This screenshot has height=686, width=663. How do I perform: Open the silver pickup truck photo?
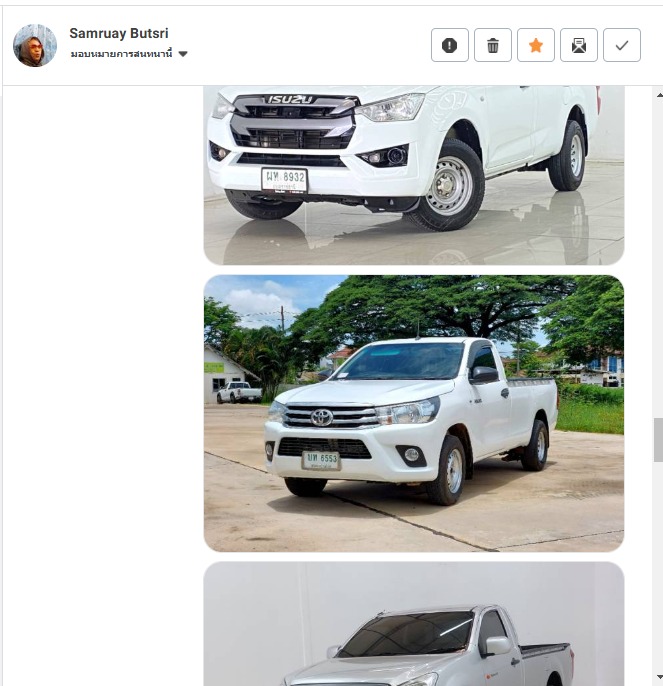(x=413, y=625)
